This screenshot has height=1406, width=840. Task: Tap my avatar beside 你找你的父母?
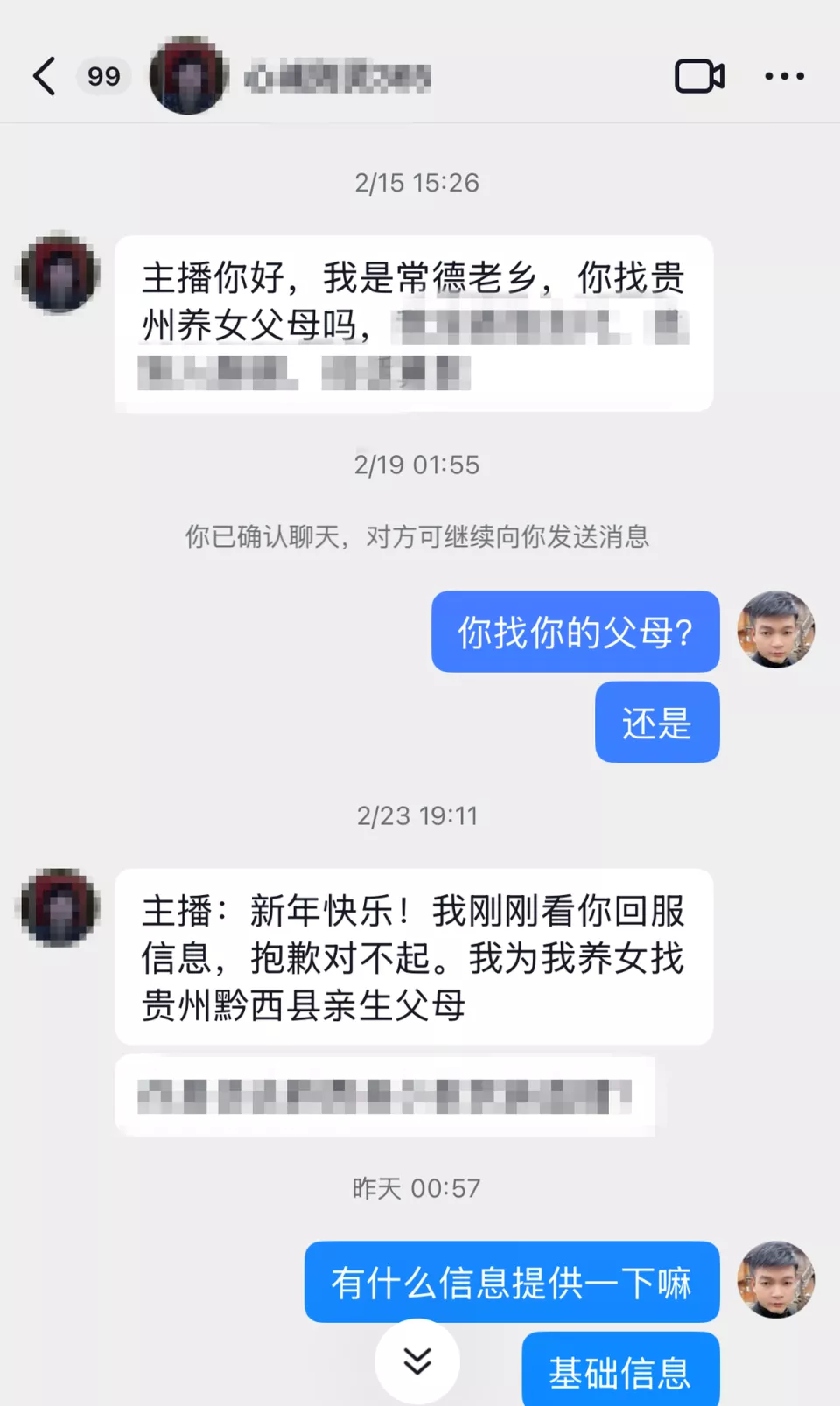click(x=775, y=630)
